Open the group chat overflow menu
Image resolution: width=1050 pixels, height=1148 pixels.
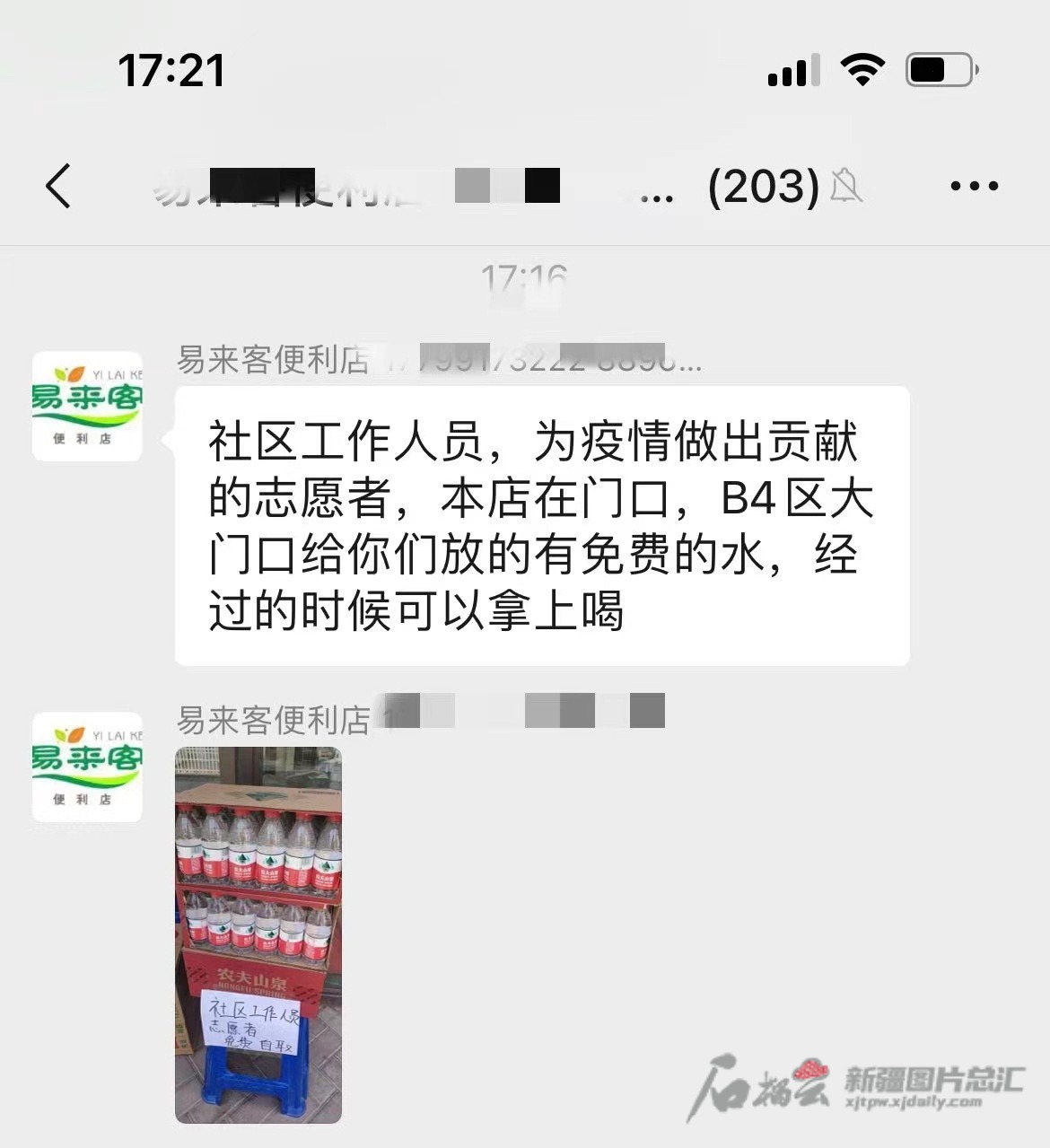point(974,187)
